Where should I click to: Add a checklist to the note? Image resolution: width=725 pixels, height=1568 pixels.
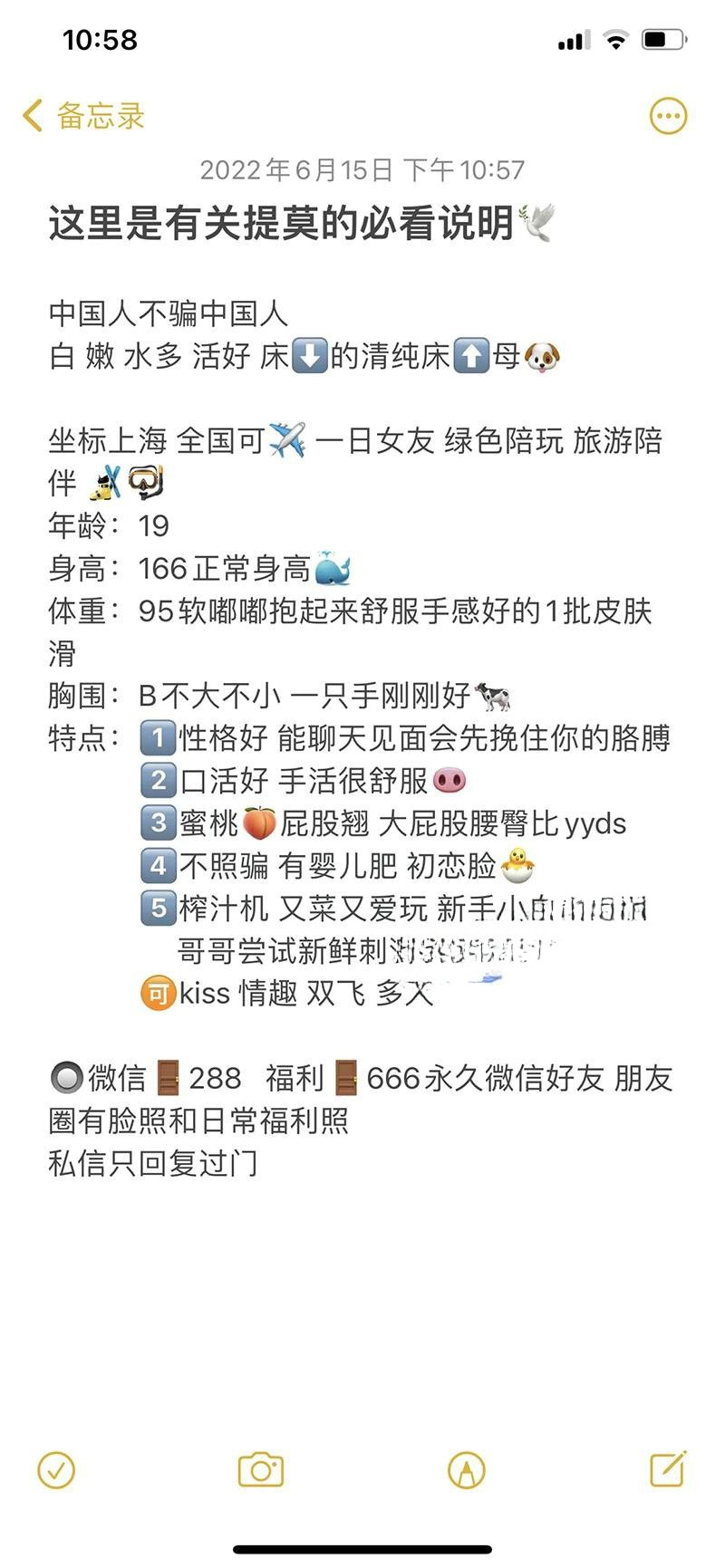(x=56, y=1469)
